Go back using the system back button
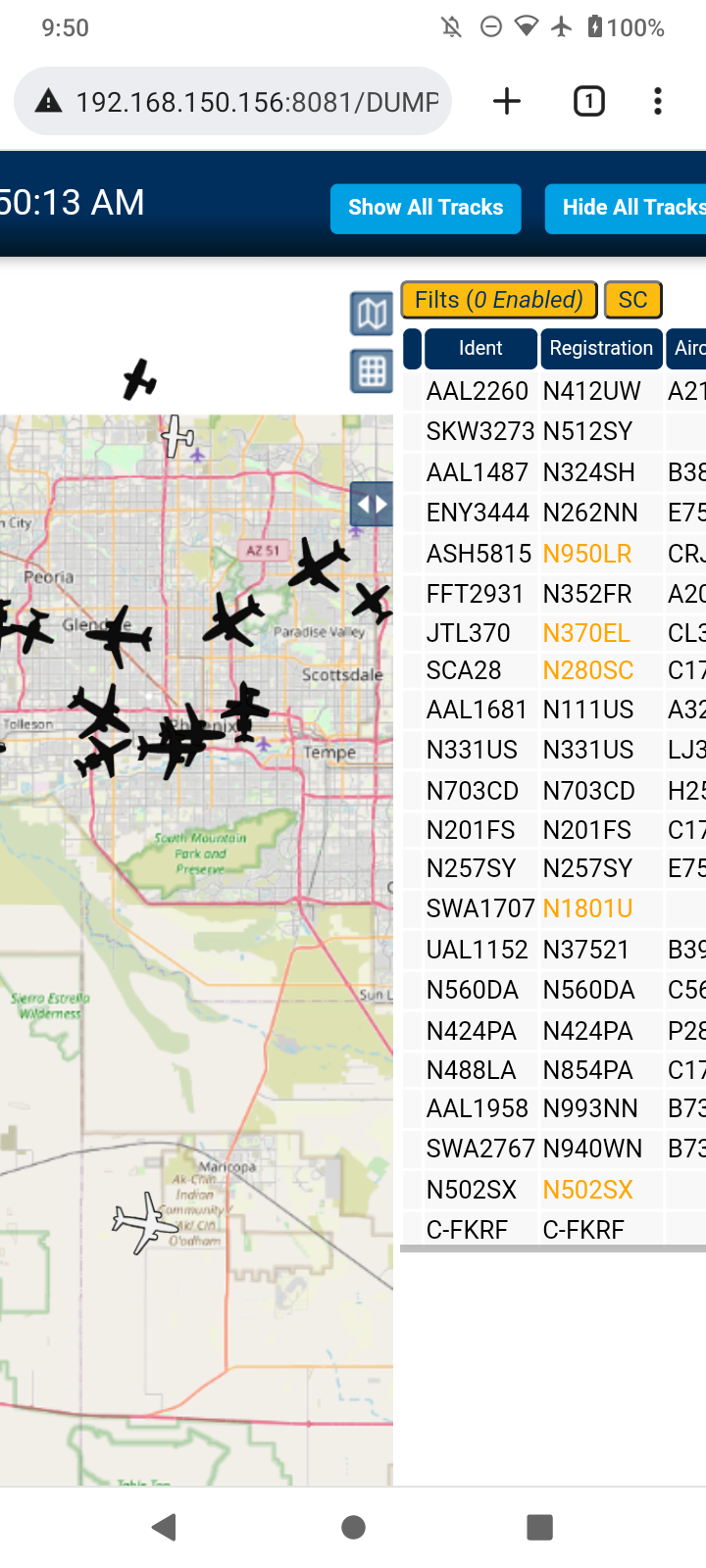Screen dimensions: 706x1568 [165, 1527]
